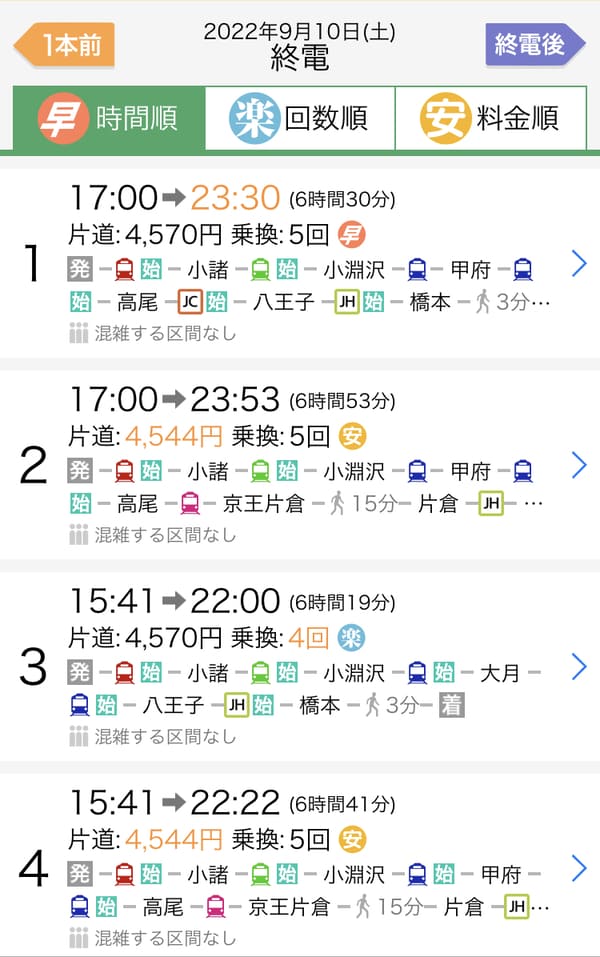Tap the 1本前 earlier train button
Screen dimensions: 600x957
pos(65,45)
